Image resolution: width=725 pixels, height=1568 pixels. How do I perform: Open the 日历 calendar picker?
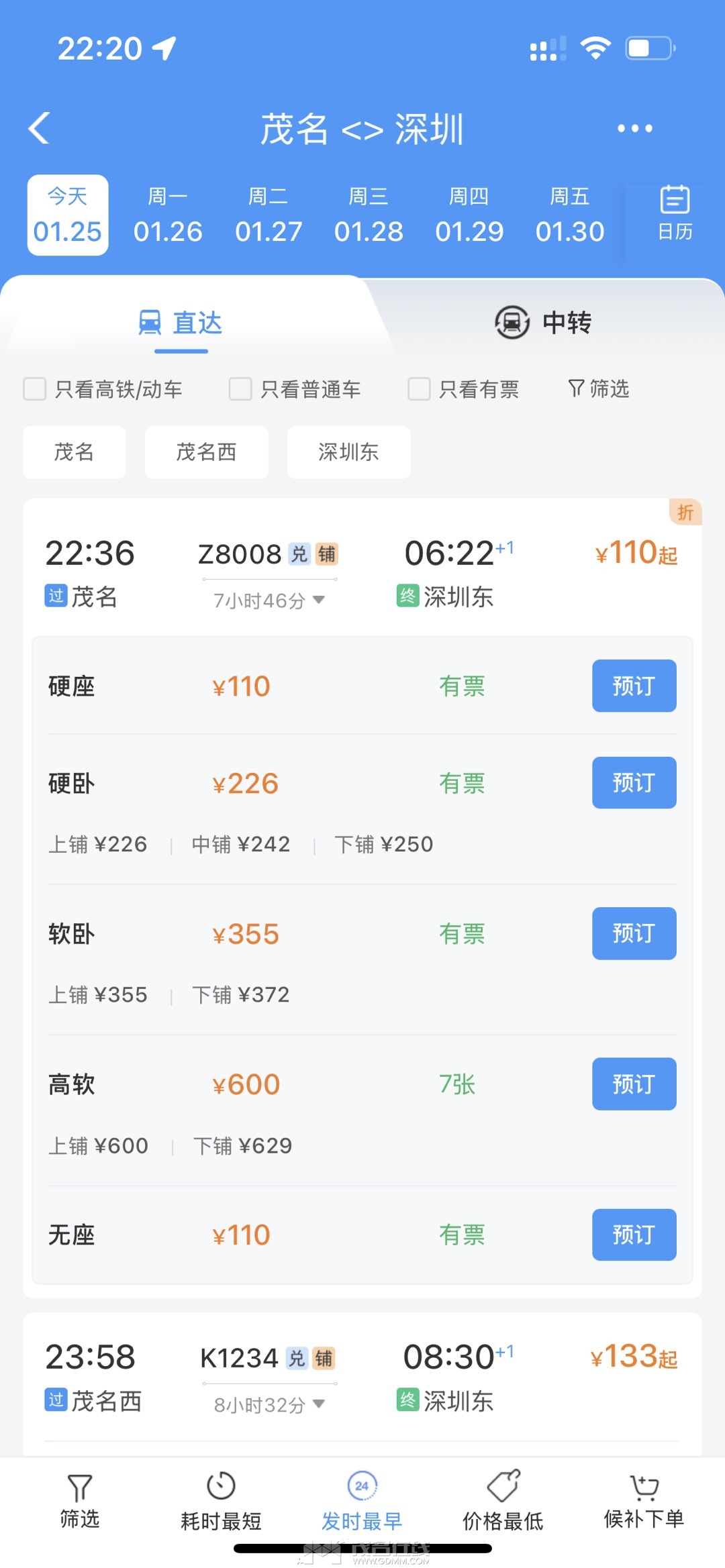(674, 214)
